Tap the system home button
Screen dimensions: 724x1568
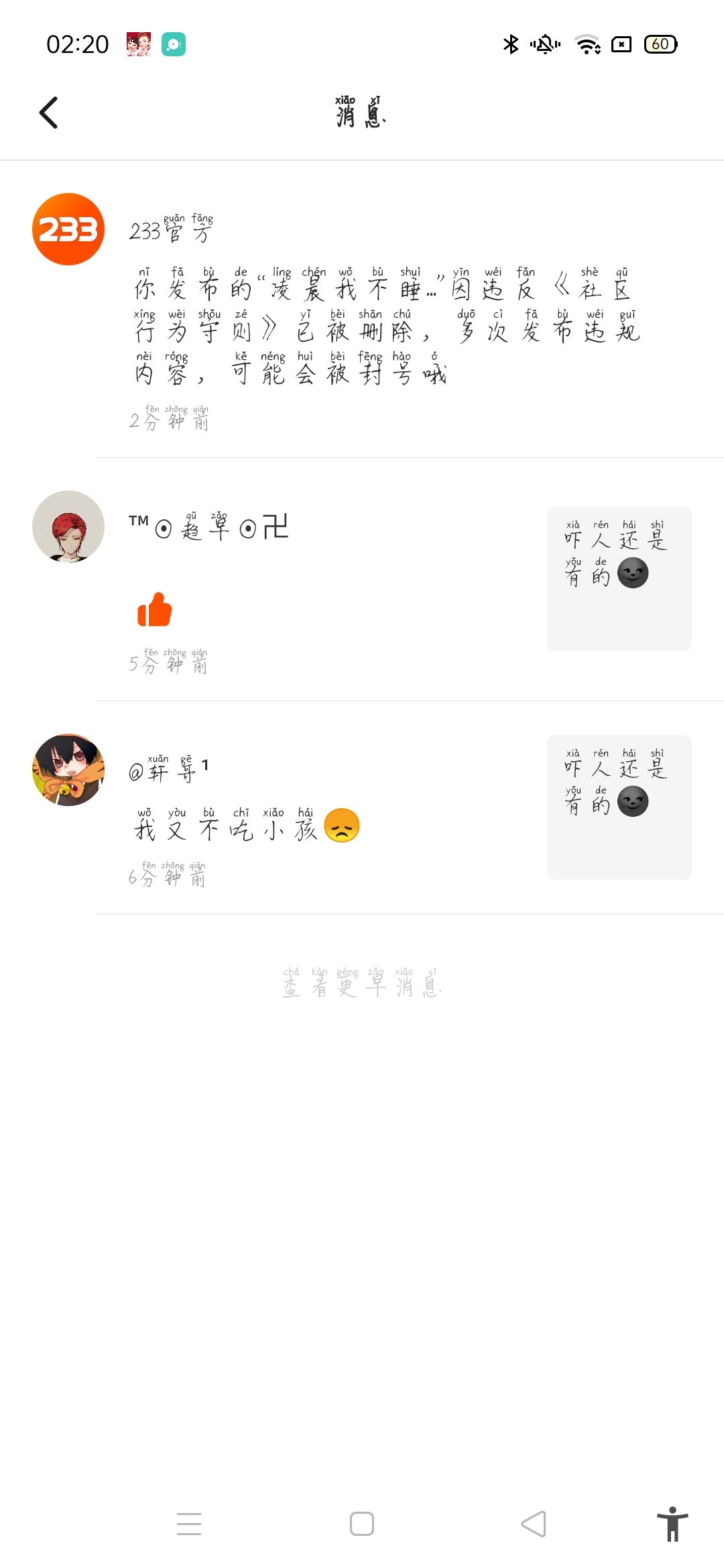[x=362, y=1524]
